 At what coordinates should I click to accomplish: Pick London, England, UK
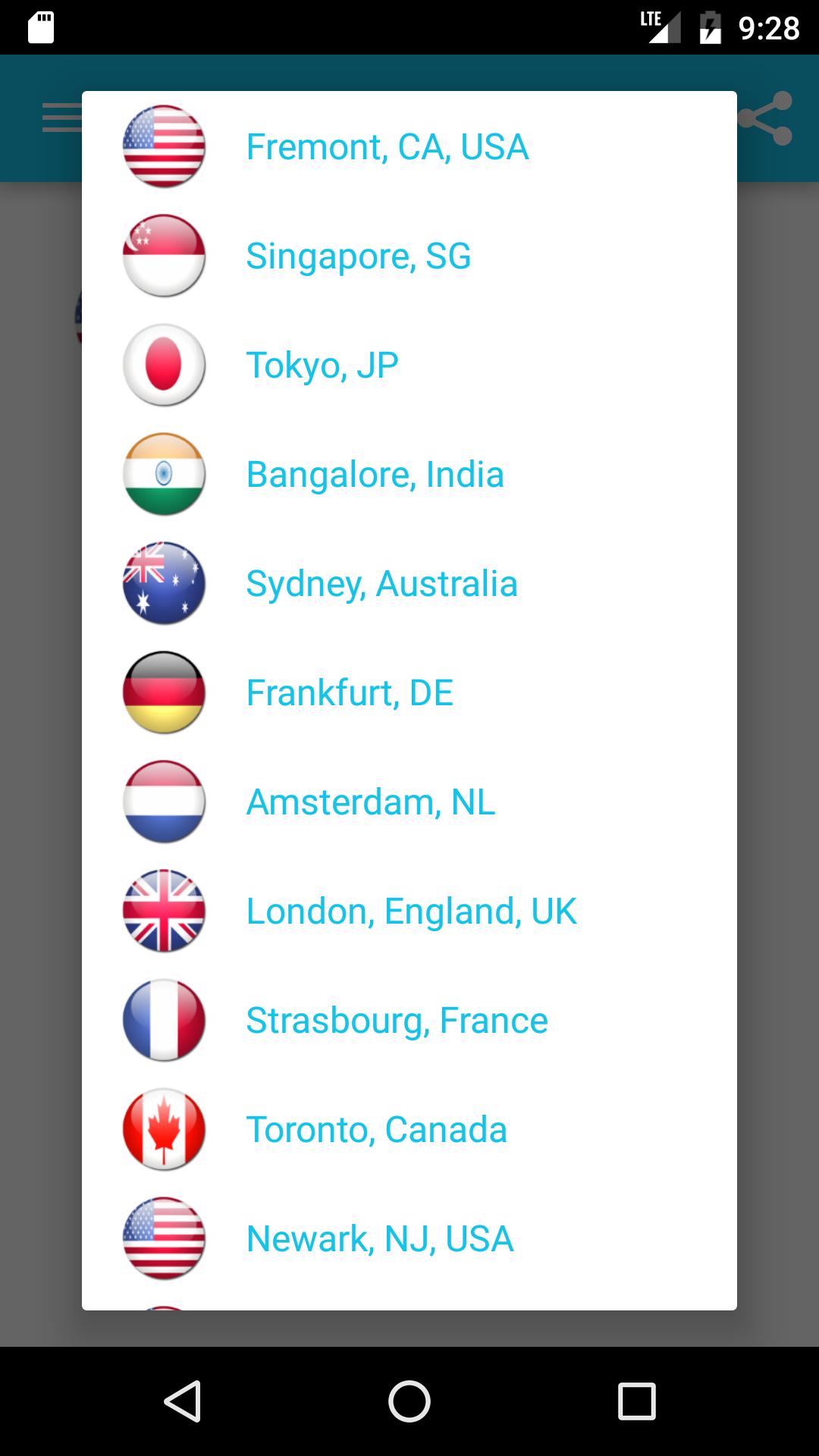411,911
